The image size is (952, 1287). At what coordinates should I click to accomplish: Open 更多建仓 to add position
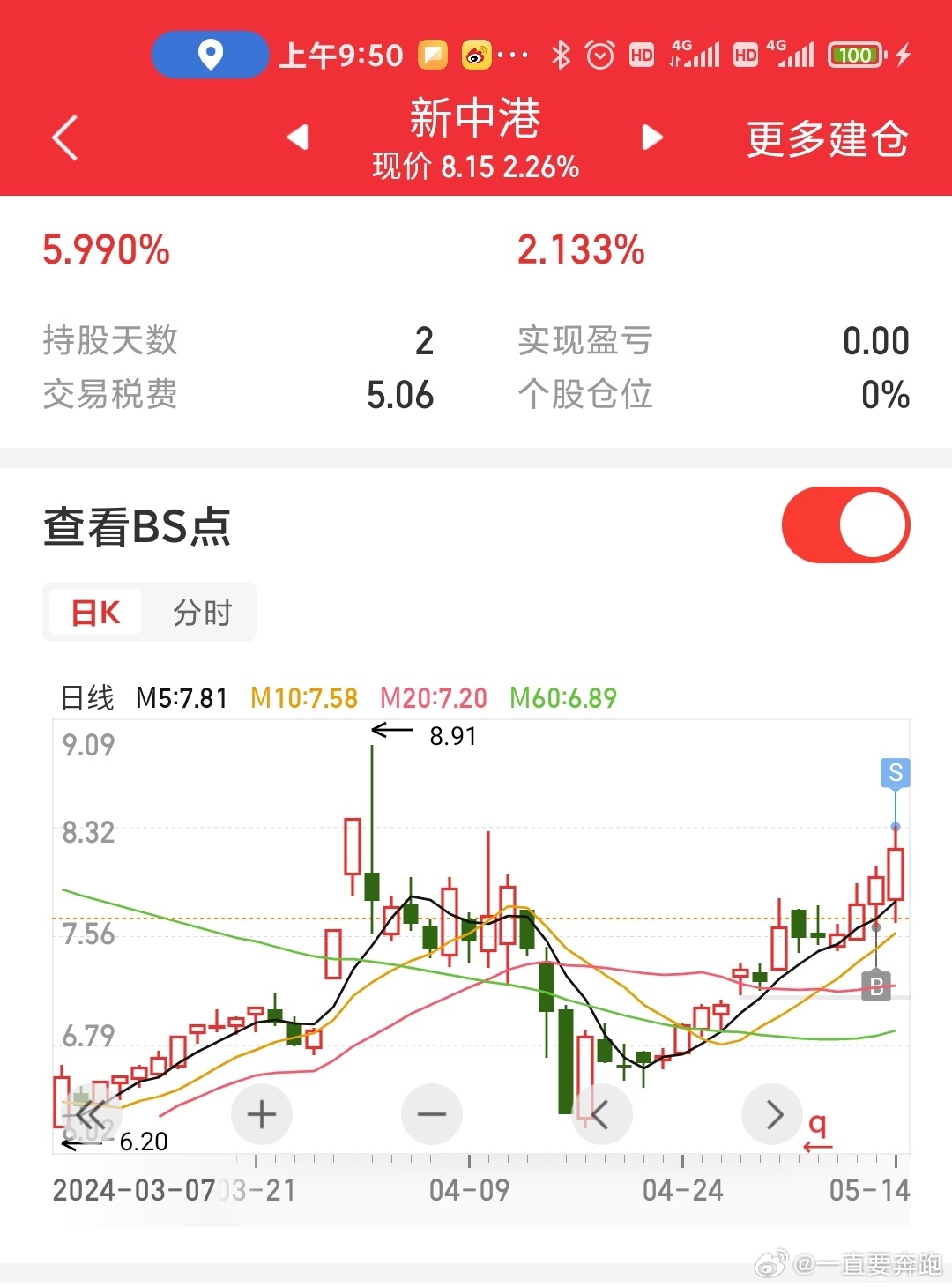[827, 138]
